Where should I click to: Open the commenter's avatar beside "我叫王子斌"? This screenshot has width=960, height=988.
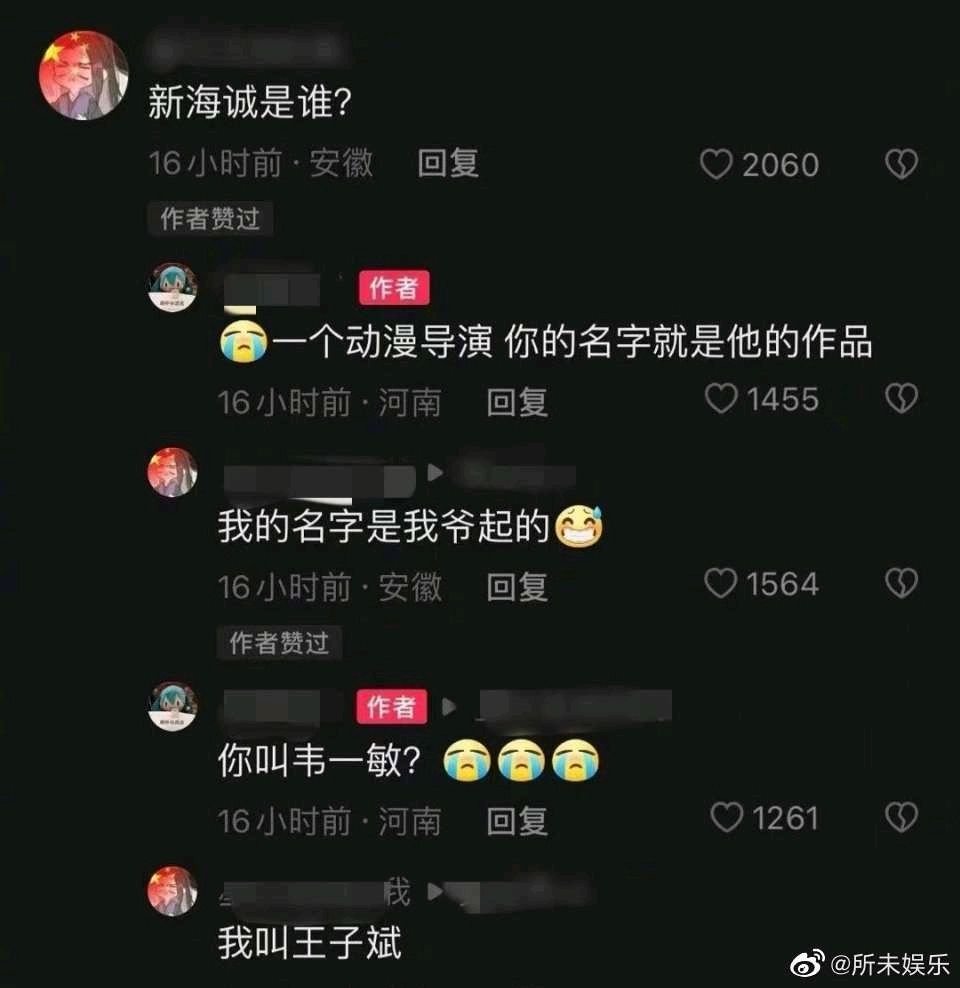pos(173,890)
